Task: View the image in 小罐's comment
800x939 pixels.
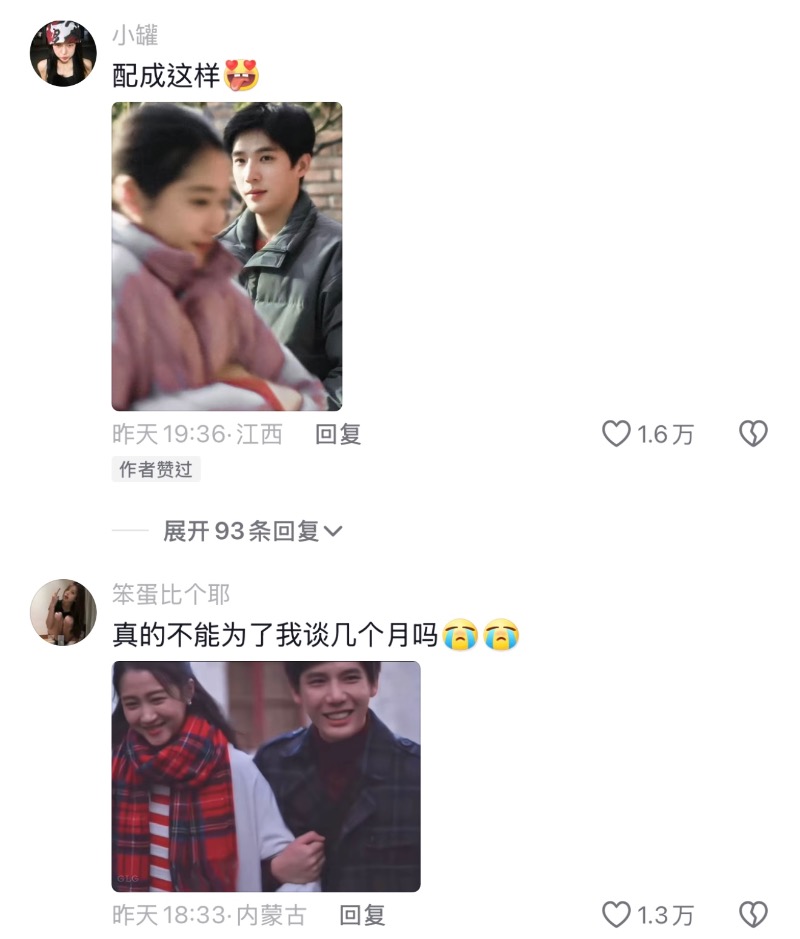Action: click(227, 256)
